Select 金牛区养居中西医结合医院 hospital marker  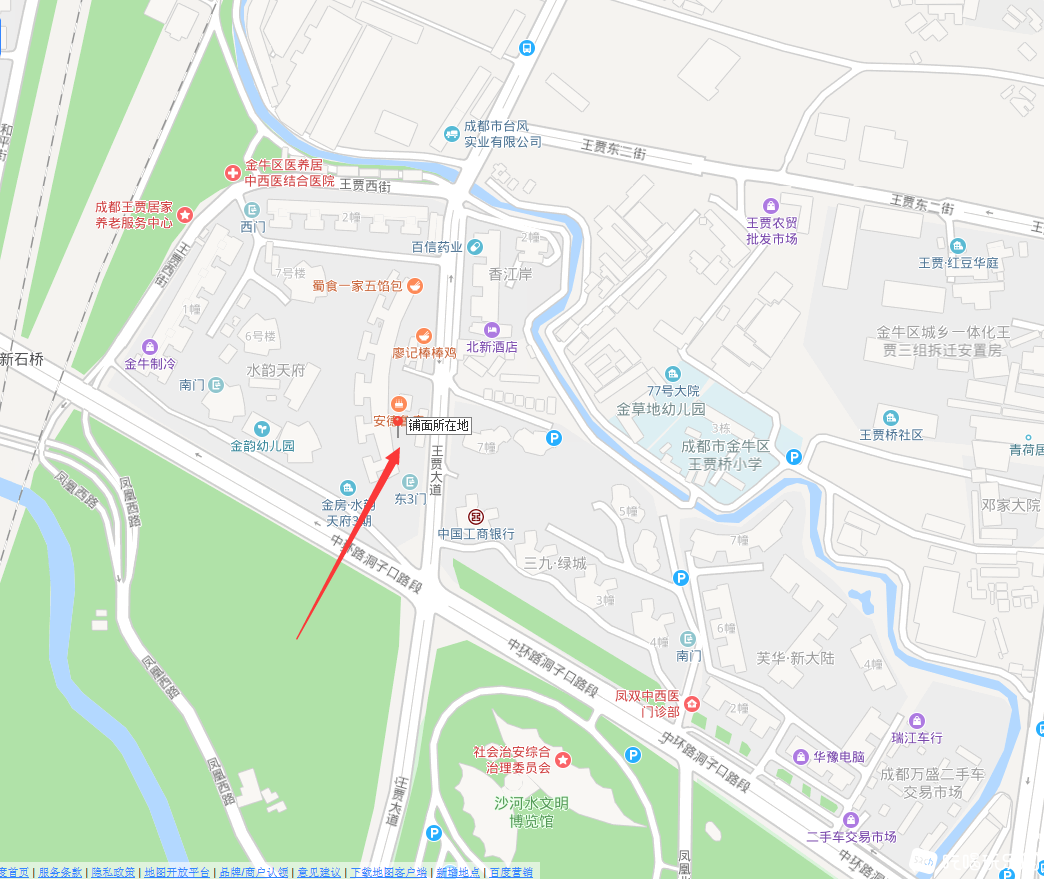click(233, 173)
